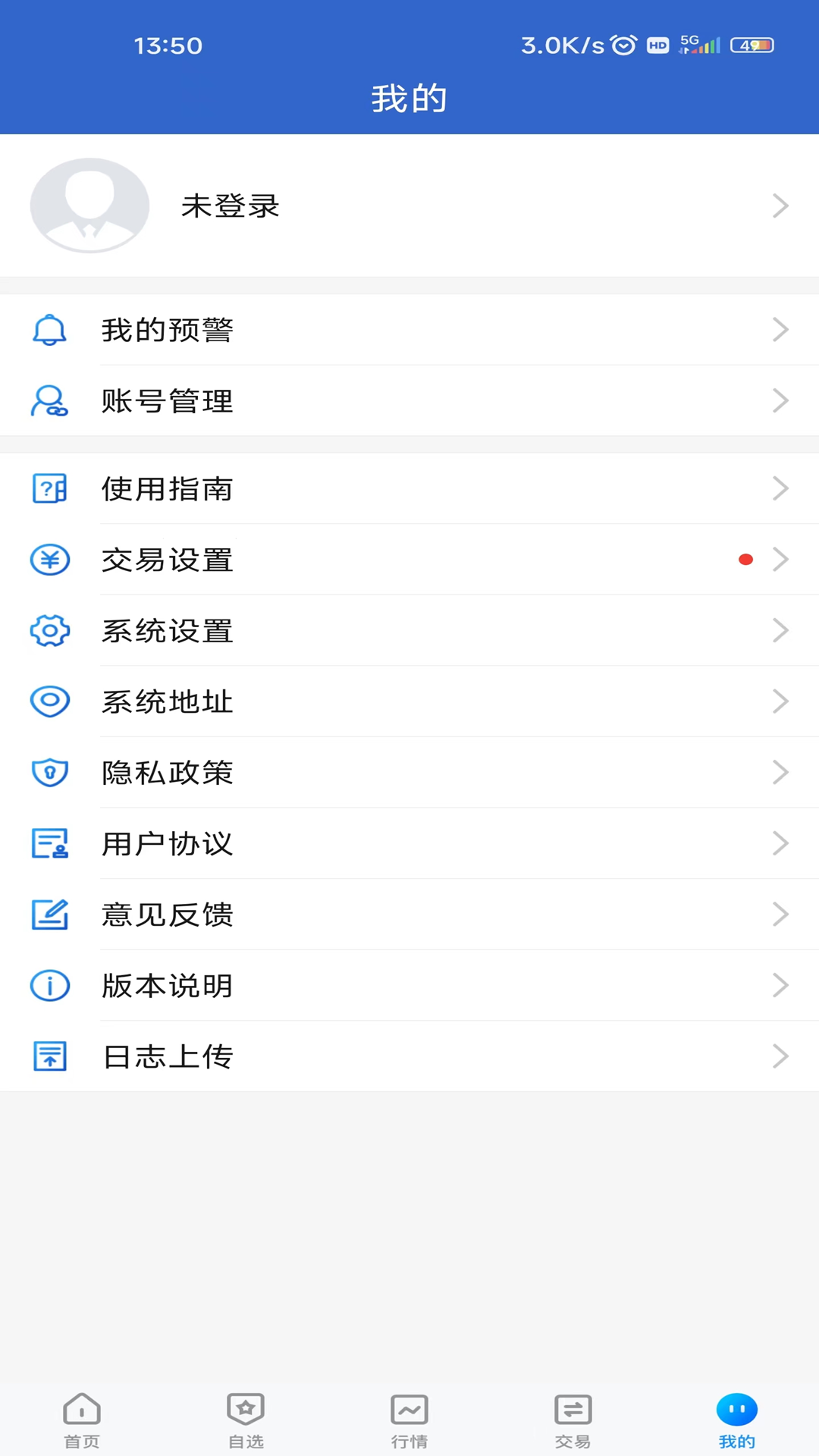Image resolution: width=819 pixels, height=1456 pixels.
Task: Switch to the 首页 home tab
Action: [x=82, y=1420]
